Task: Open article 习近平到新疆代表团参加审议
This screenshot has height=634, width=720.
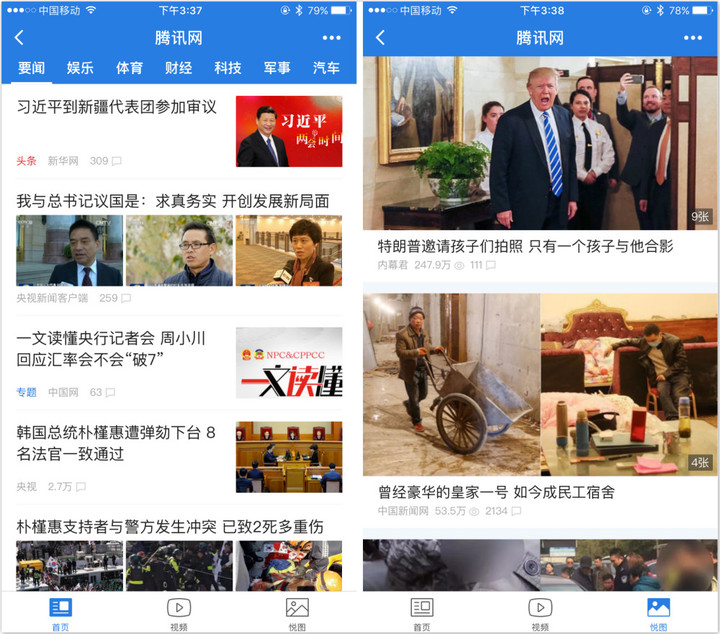Action: [x=117, y=106]
